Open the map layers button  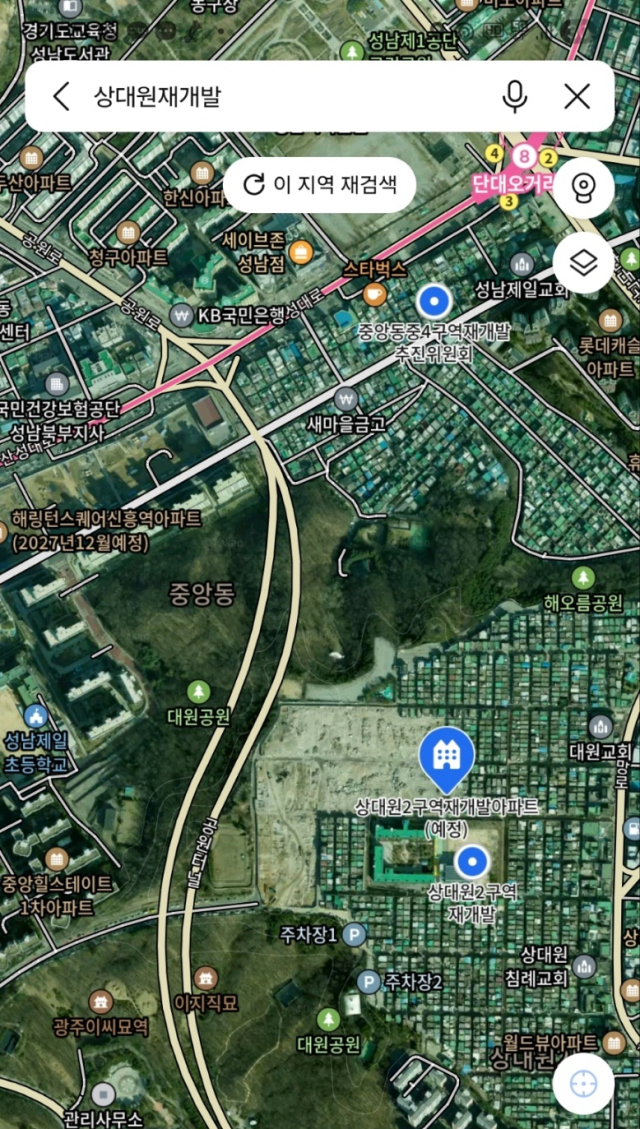point(583,263)
